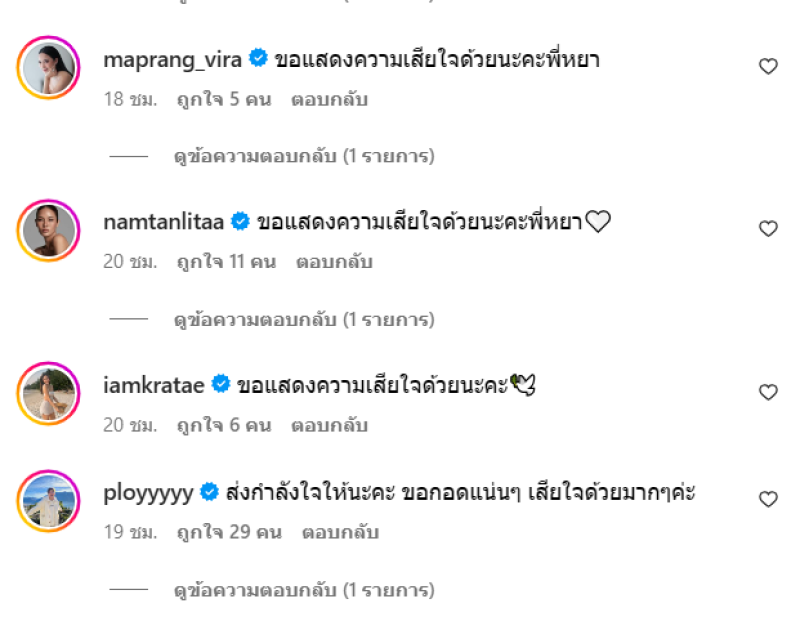Viewport: 800px width, 639px height.
Task: Open the maprang_vira username link
Action: 172,60
